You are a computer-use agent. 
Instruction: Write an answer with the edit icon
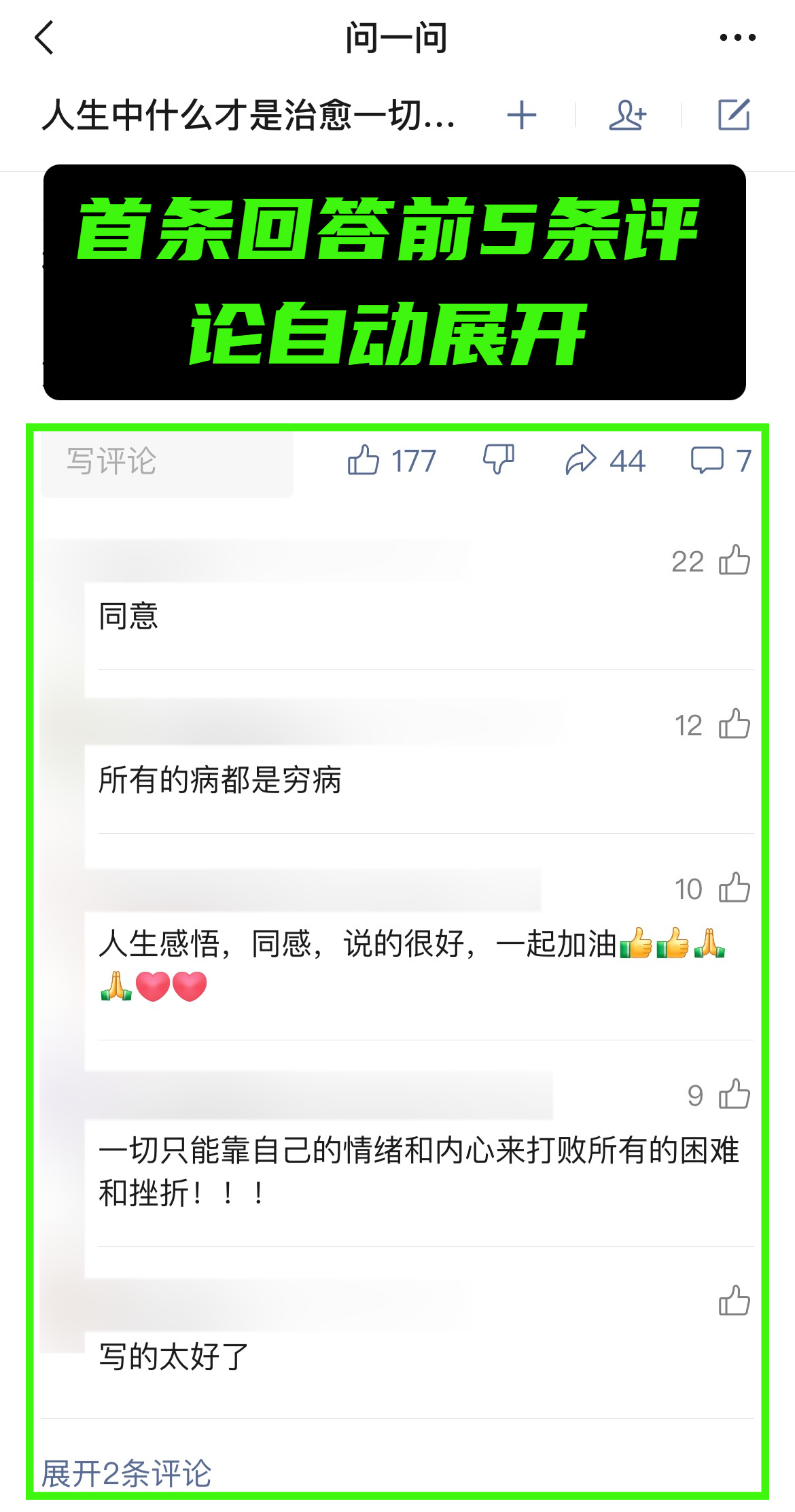734,114
